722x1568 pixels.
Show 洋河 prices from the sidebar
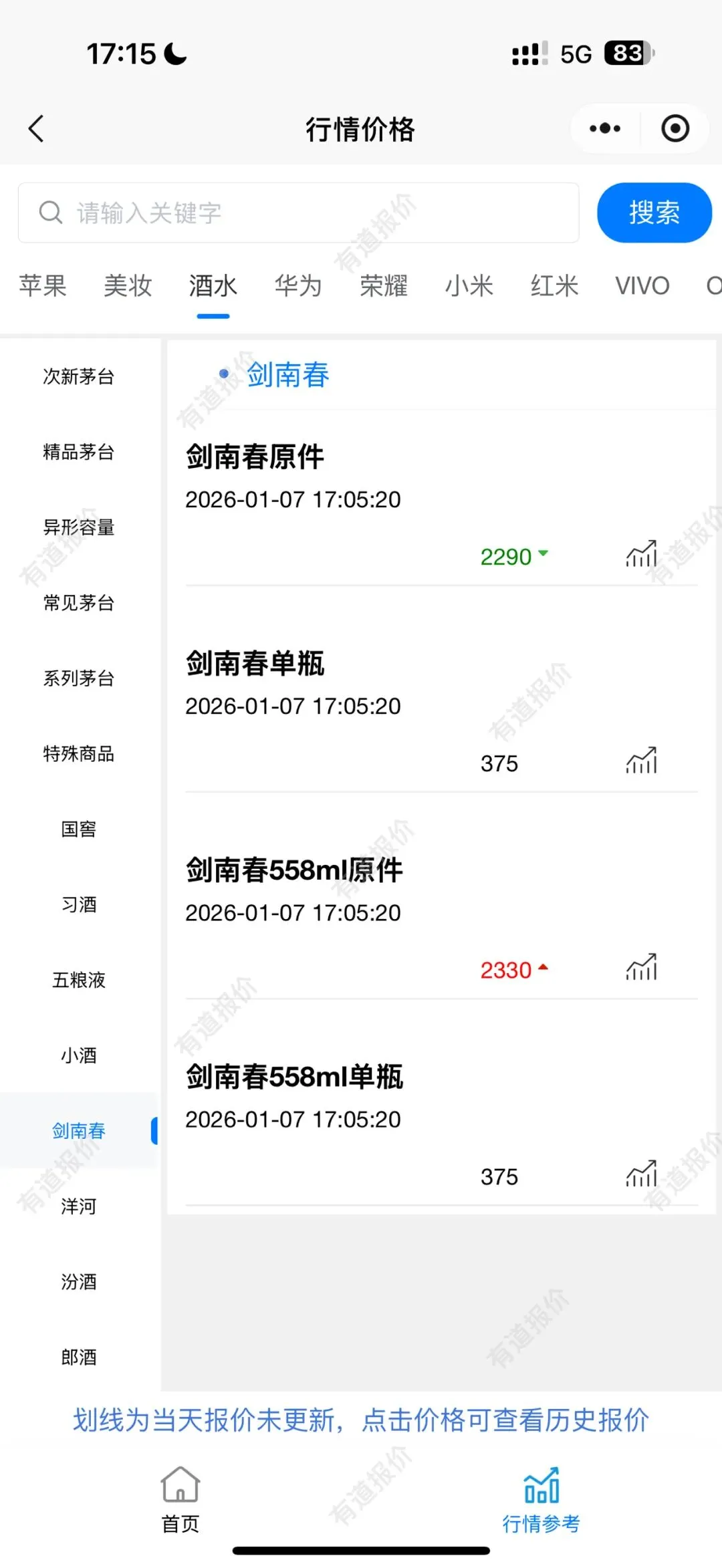[x=79, y=1206]
